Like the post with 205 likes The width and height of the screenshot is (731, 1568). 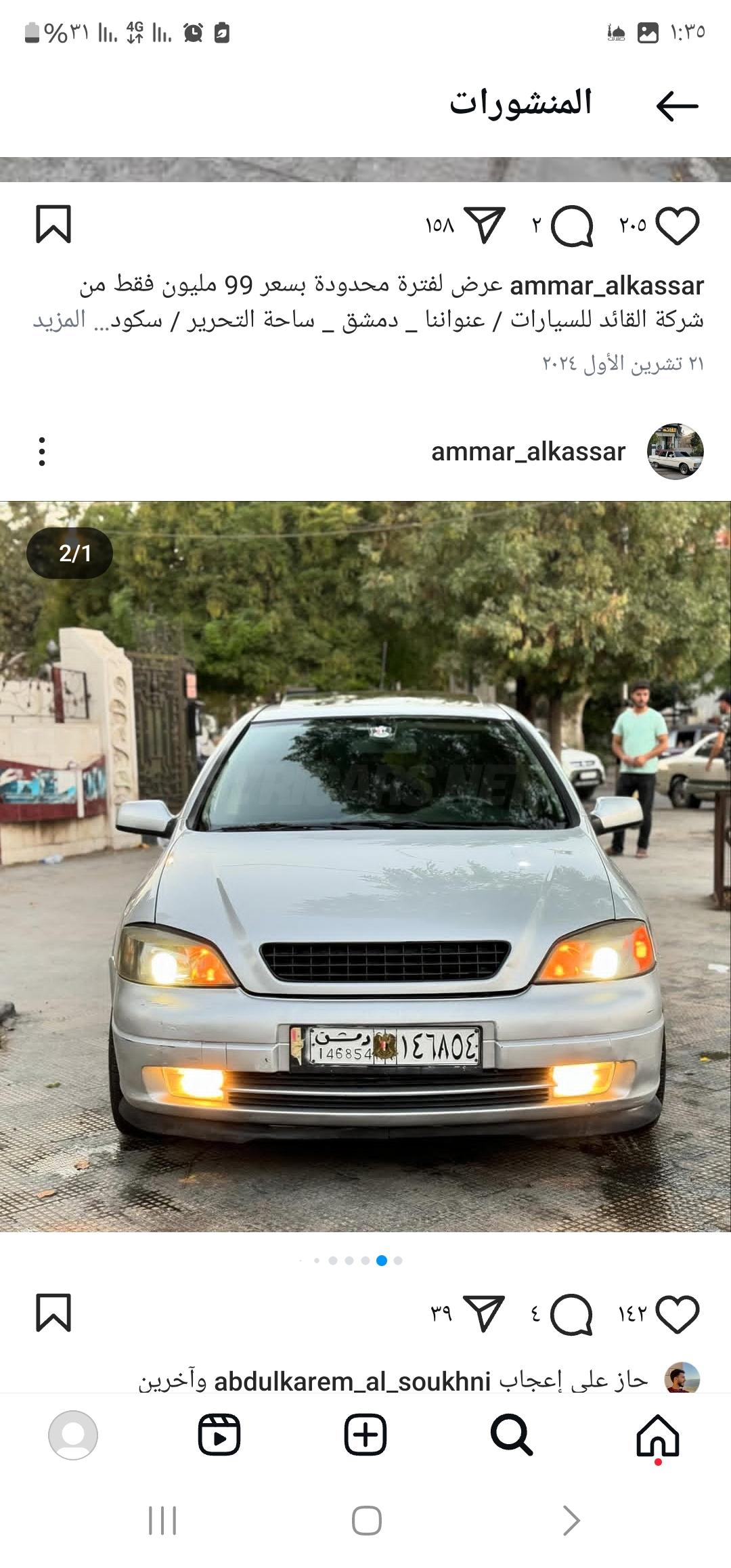point(678,225)
